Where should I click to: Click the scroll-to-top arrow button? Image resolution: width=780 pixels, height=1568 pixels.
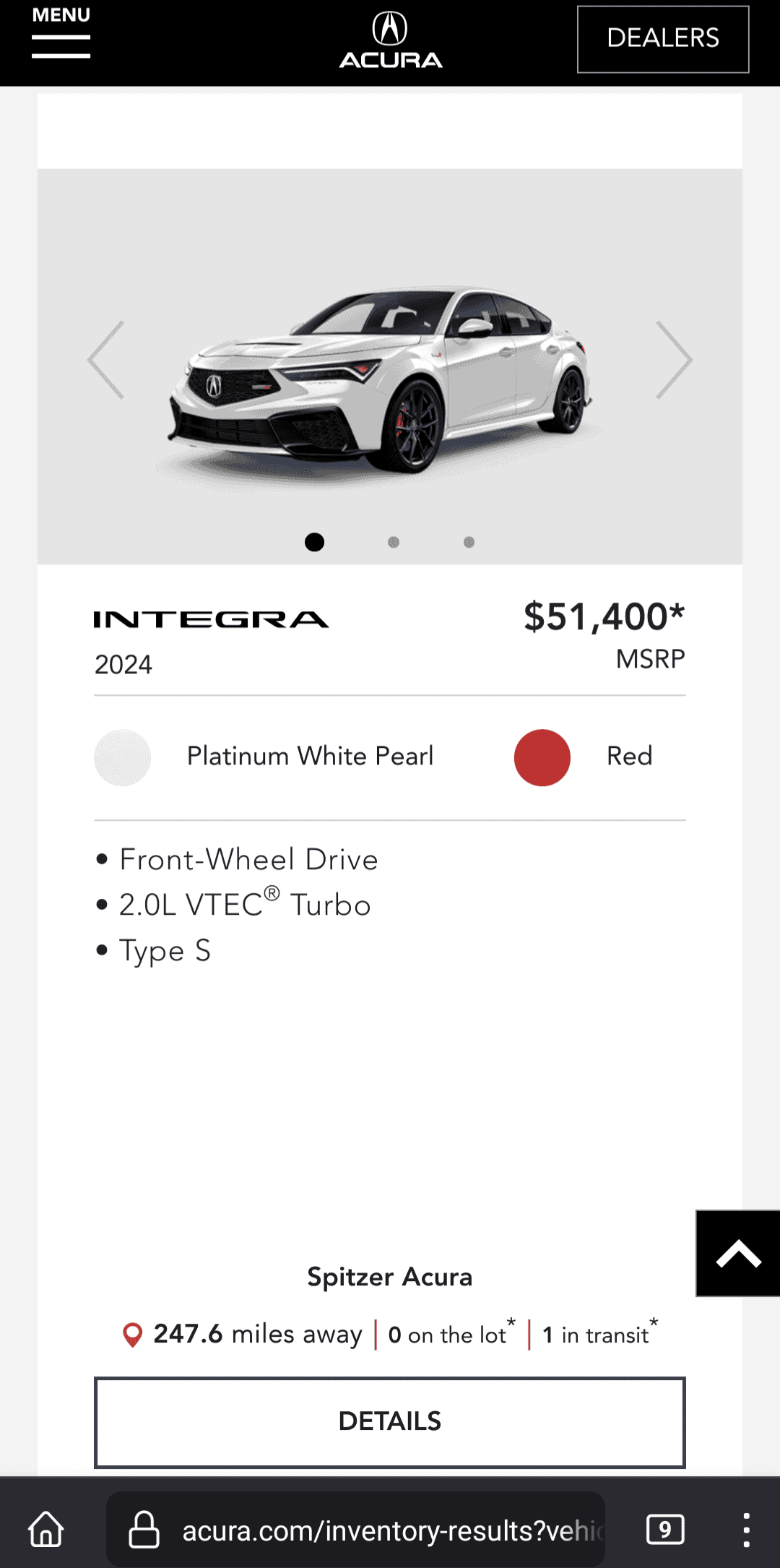click(737, 1252)
